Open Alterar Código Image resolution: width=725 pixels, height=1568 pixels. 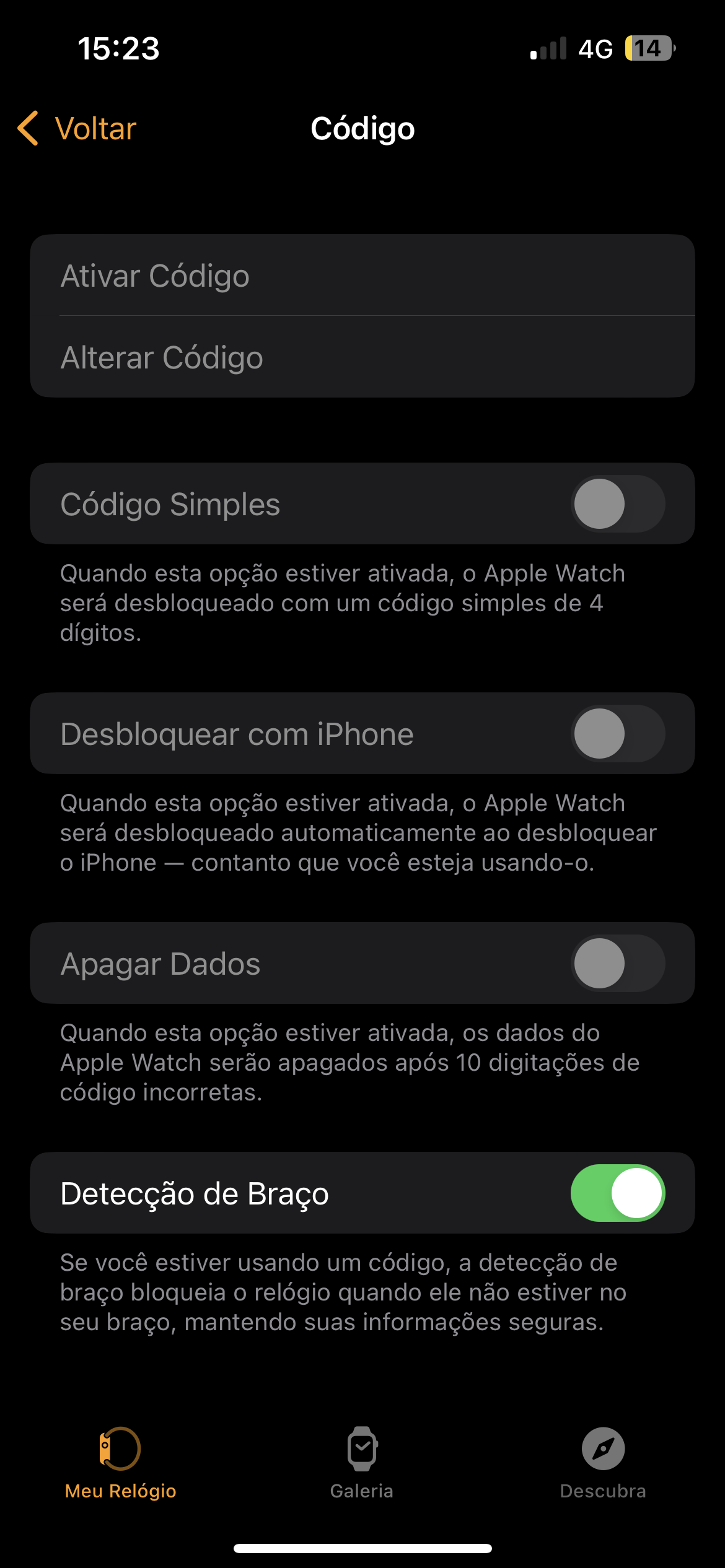tap(362, 357)
